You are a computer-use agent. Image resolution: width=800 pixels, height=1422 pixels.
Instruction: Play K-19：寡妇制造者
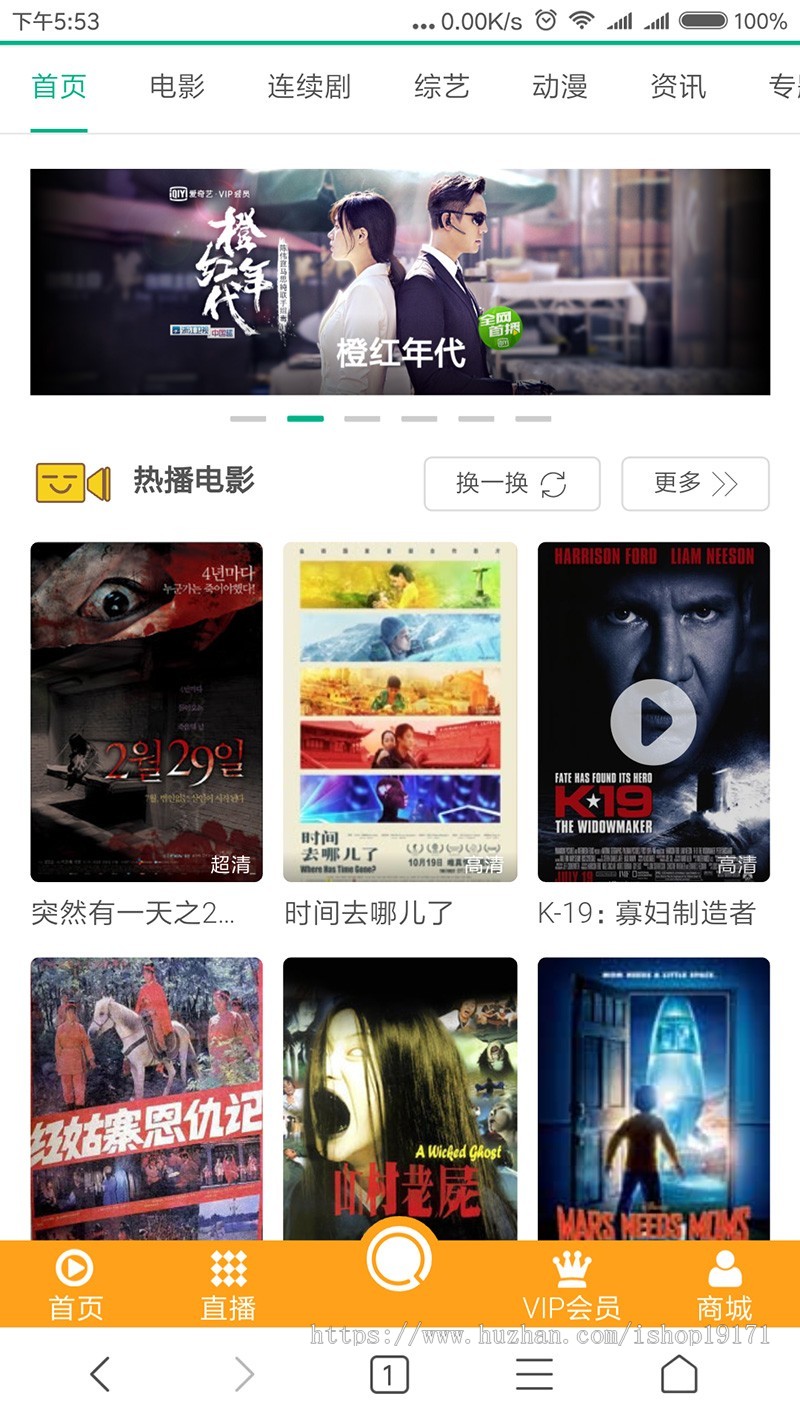[653, 722]
